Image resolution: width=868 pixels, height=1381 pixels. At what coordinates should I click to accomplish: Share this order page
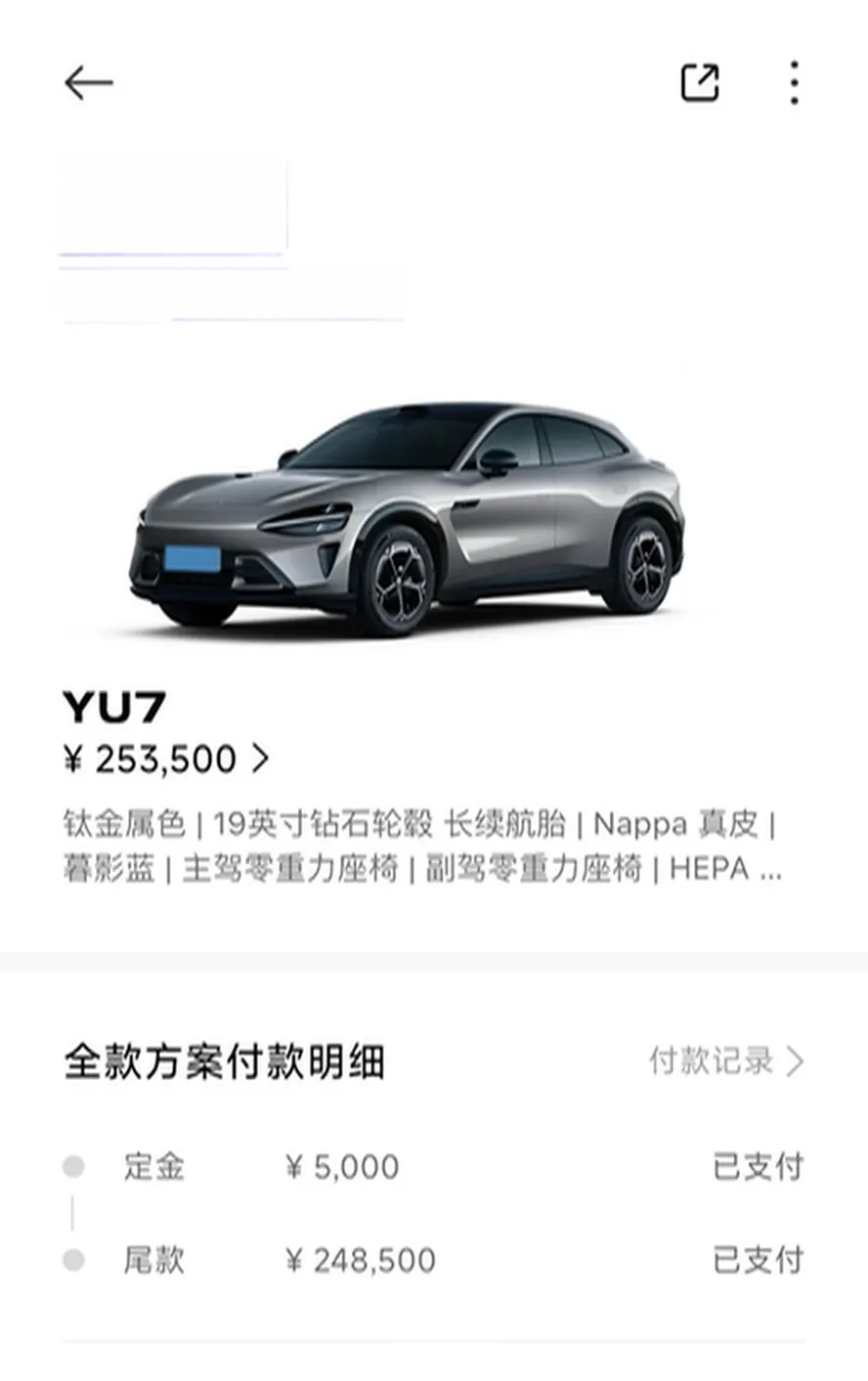699,83
